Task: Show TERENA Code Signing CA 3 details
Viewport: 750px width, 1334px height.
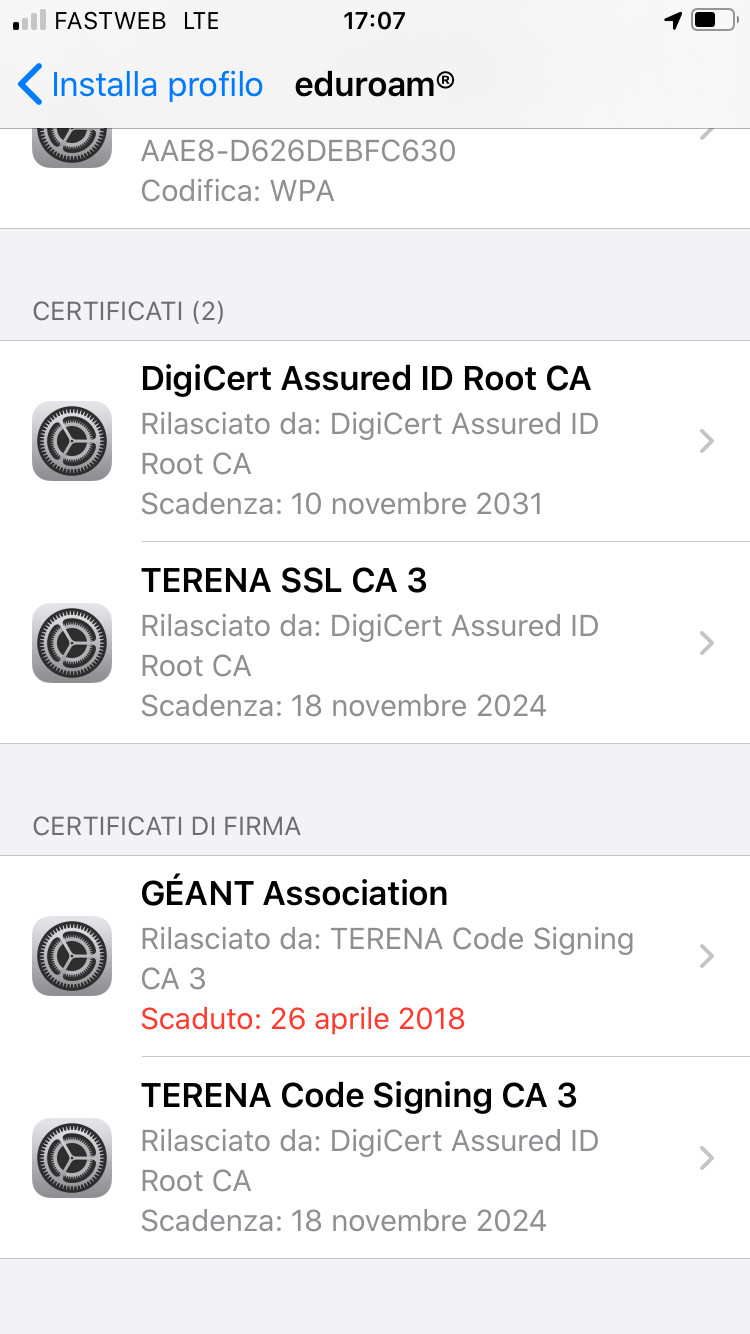Action: coord(375,1158)
